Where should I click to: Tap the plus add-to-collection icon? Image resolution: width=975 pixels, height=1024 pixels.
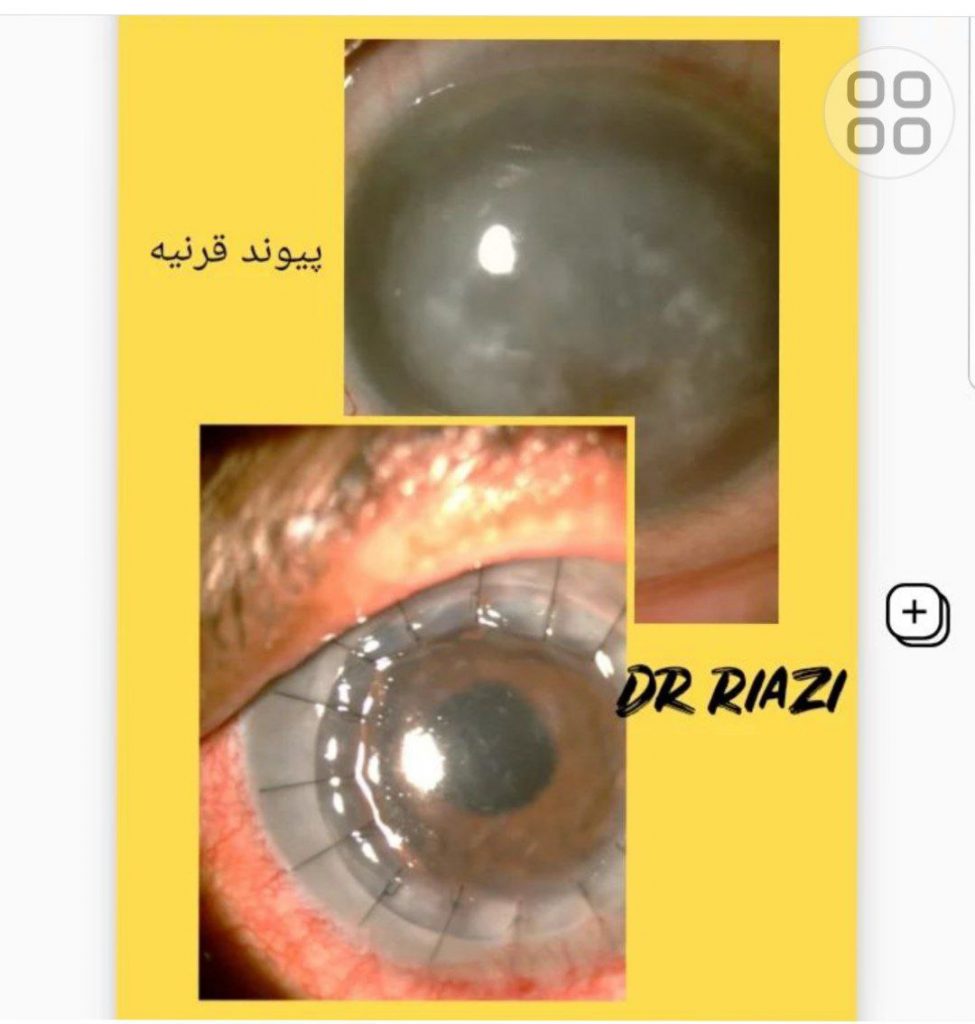(915, 613)
